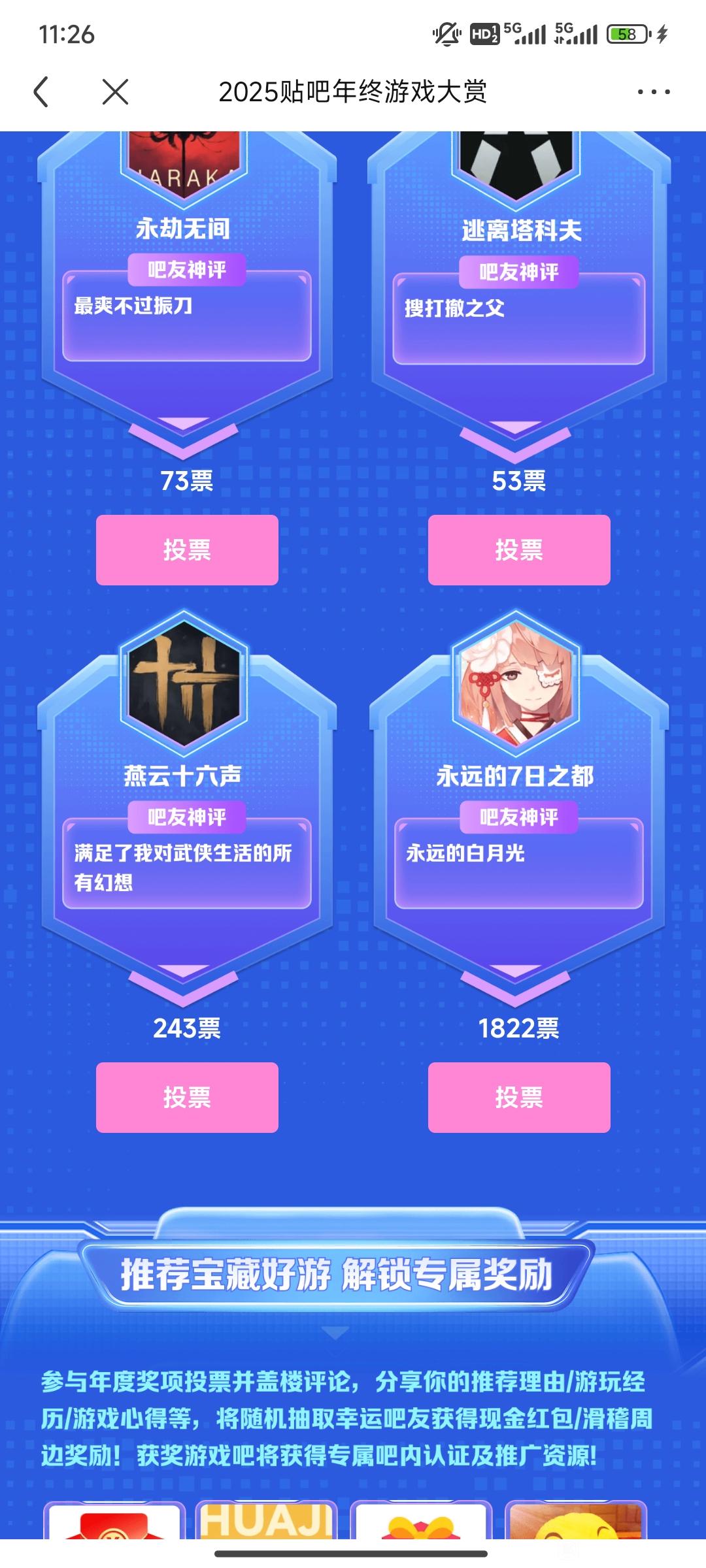This screenshot has width=706, height=1568.
Task: Close the page with the X icon
Action: coord(115,91)
